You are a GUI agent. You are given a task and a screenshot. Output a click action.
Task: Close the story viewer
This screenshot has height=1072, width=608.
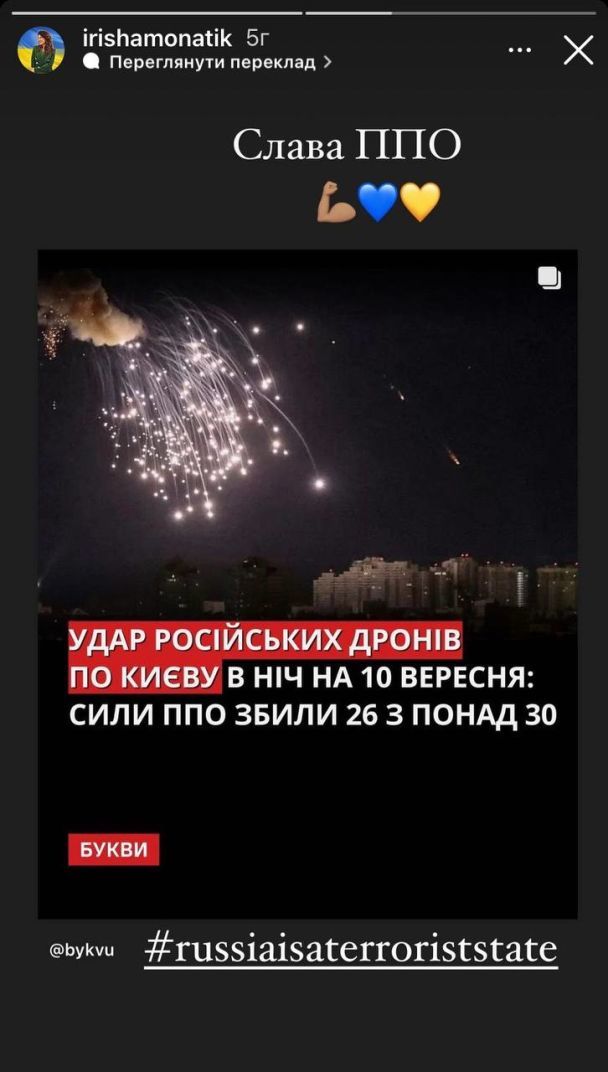pos(578,50)
